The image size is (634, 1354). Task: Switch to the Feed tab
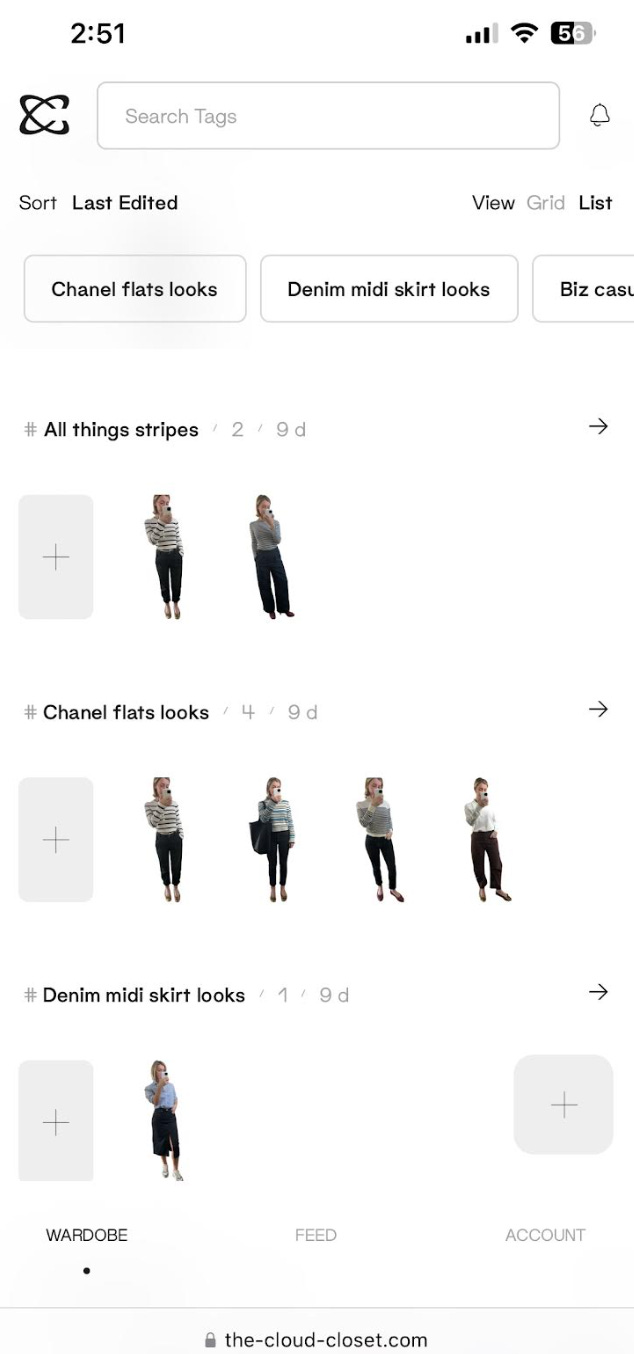point(315,1235)
